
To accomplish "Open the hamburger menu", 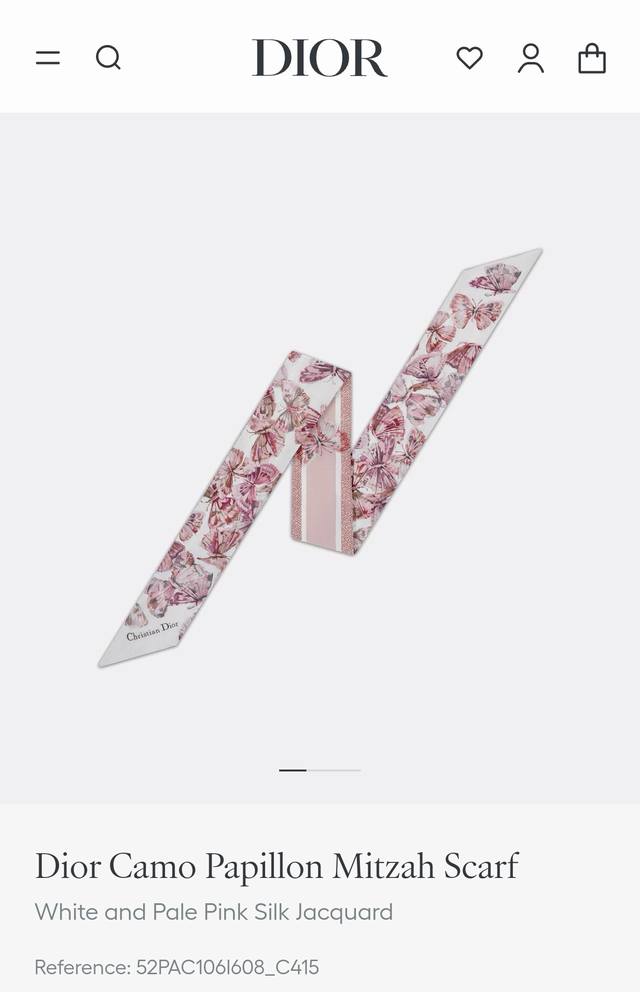I will (x=48, y=58).
